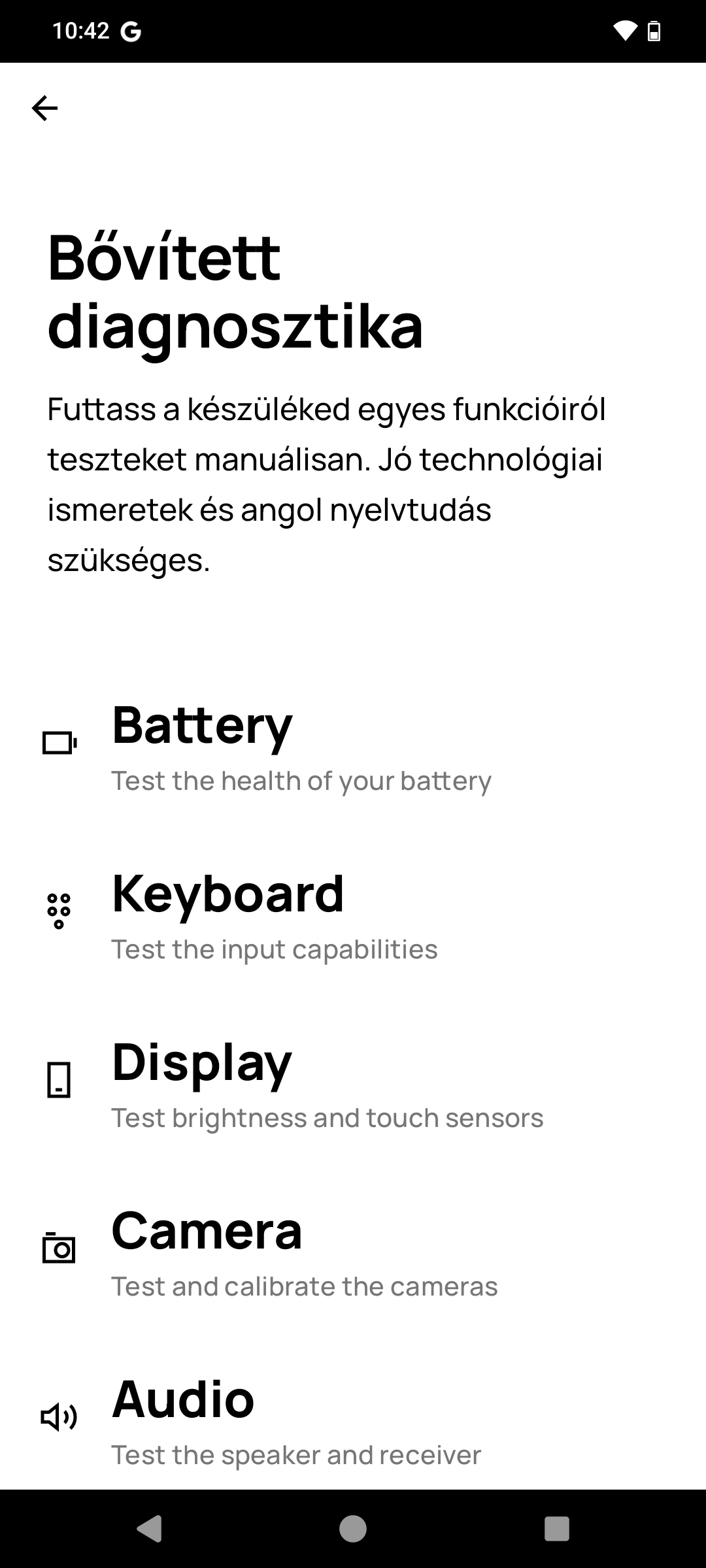The height and width of the screenshot is (1568, 706).
Task: Select the Display diagnostics row
Action: pos(353,1082)
